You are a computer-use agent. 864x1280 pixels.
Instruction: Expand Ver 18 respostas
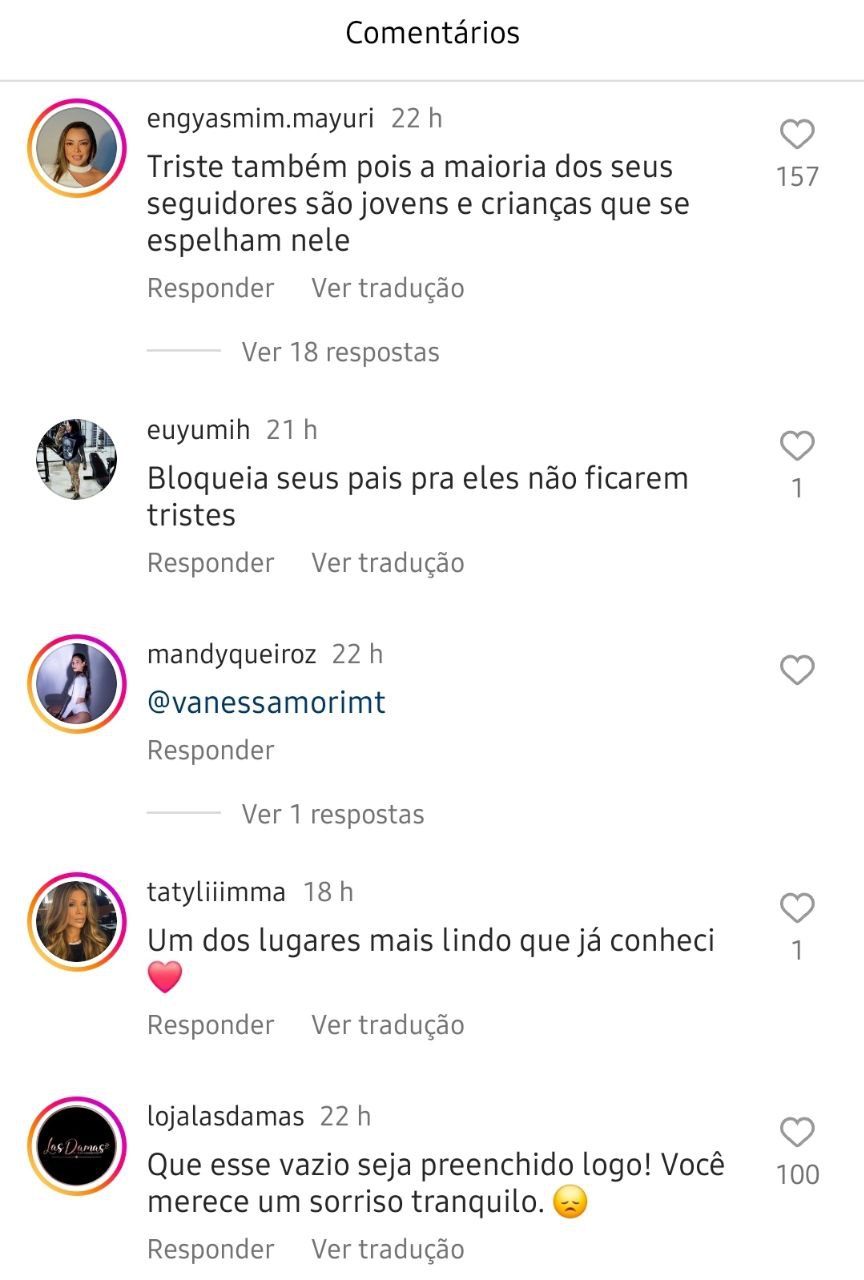(340, 352)
